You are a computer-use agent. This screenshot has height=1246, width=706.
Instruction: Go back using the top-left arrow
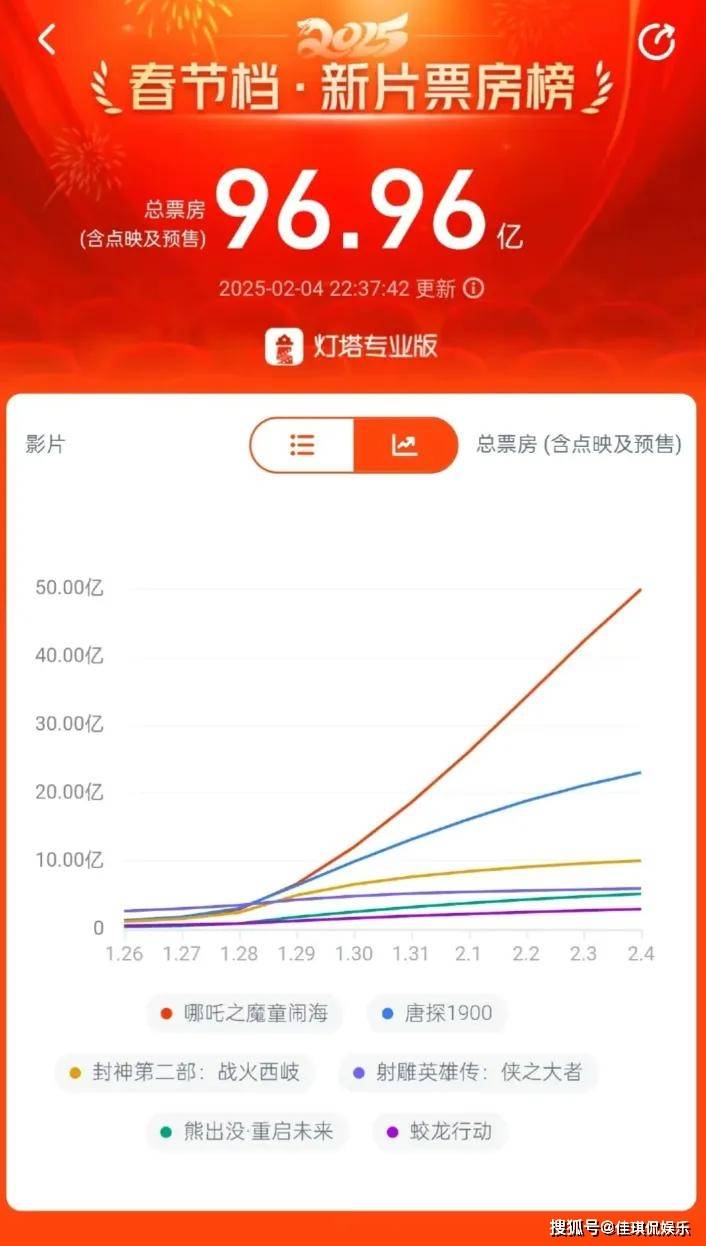pos(47,40)
